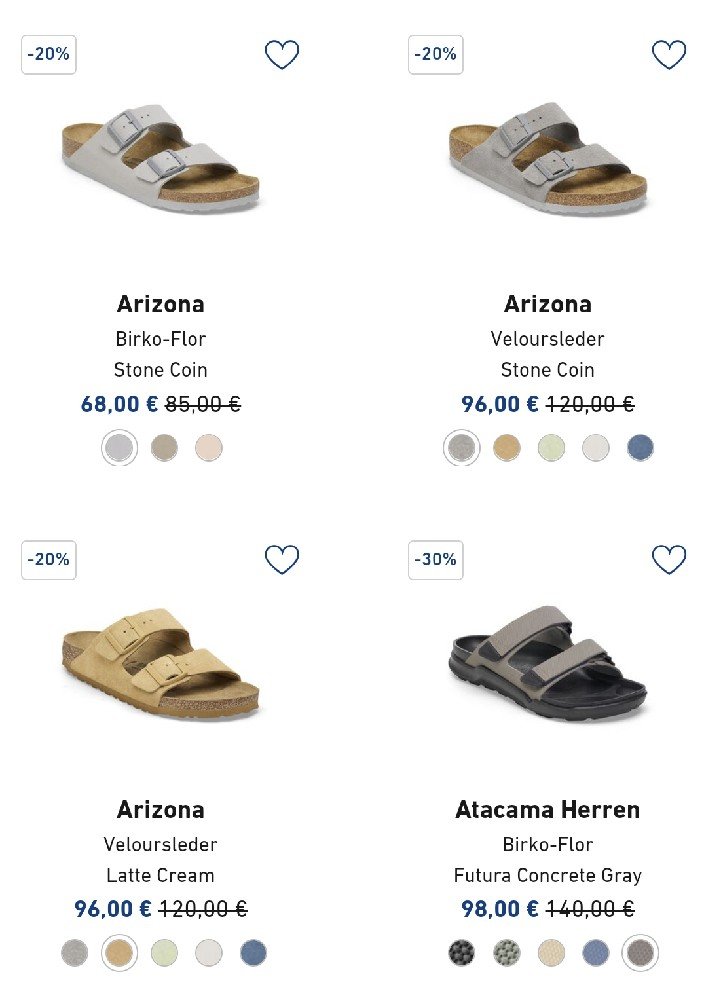The height and width of the screenshot is (1000, 707).
Task: Choose the cream swatch for Atacama Herren
Action: coord(551,952)
